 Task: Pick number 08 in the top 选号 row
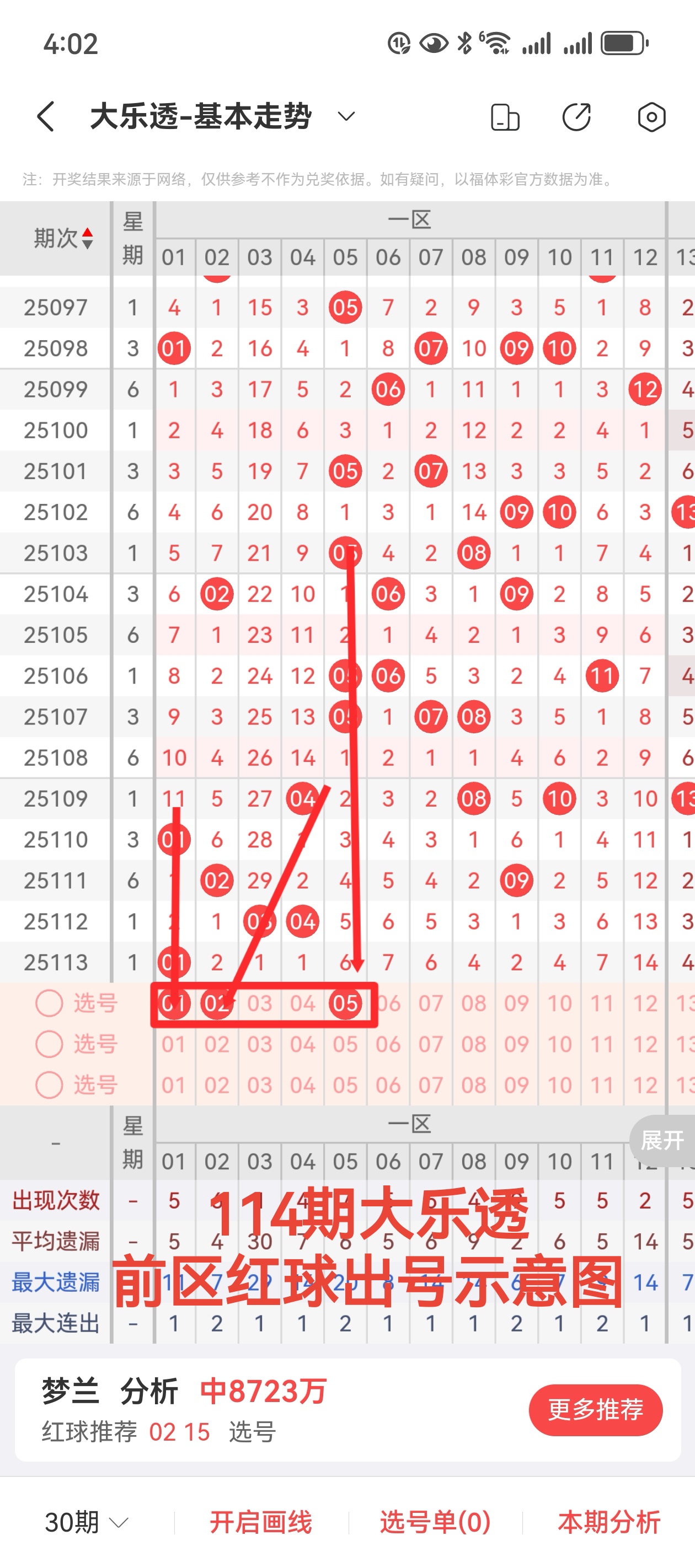click(473, 1003)
